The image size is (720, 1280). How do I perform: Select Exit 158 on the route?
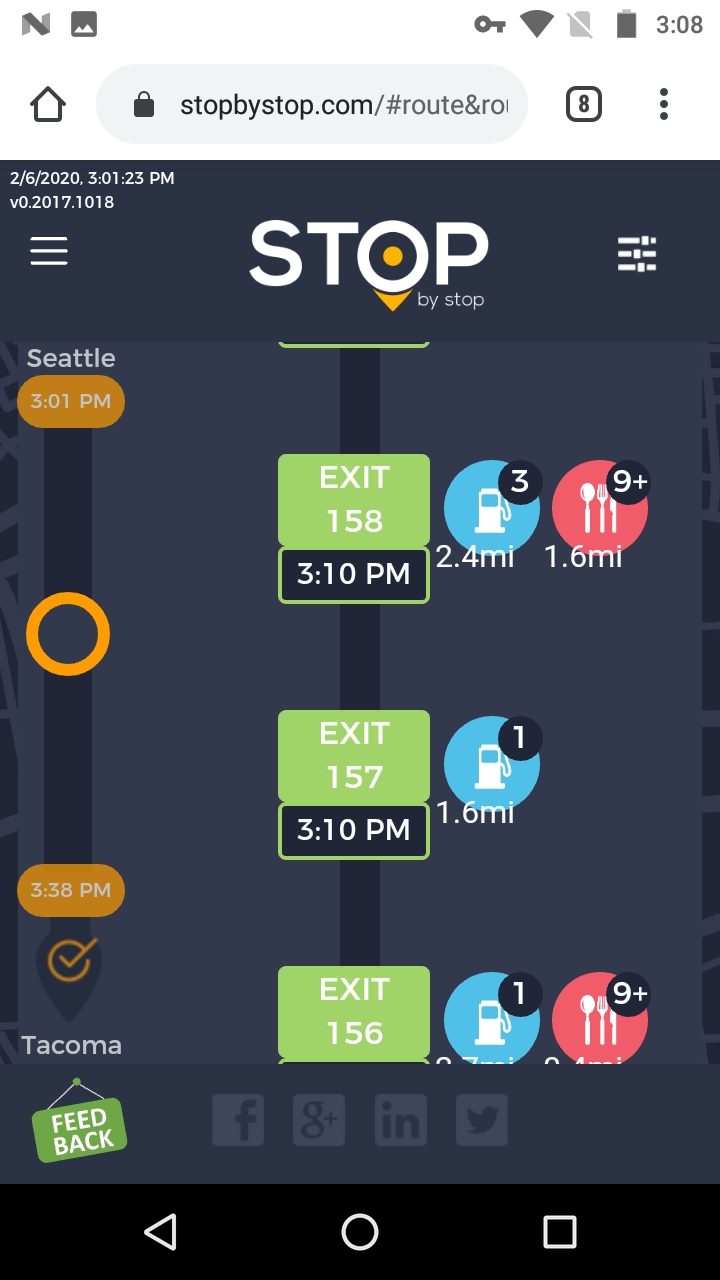pos(354,500)
